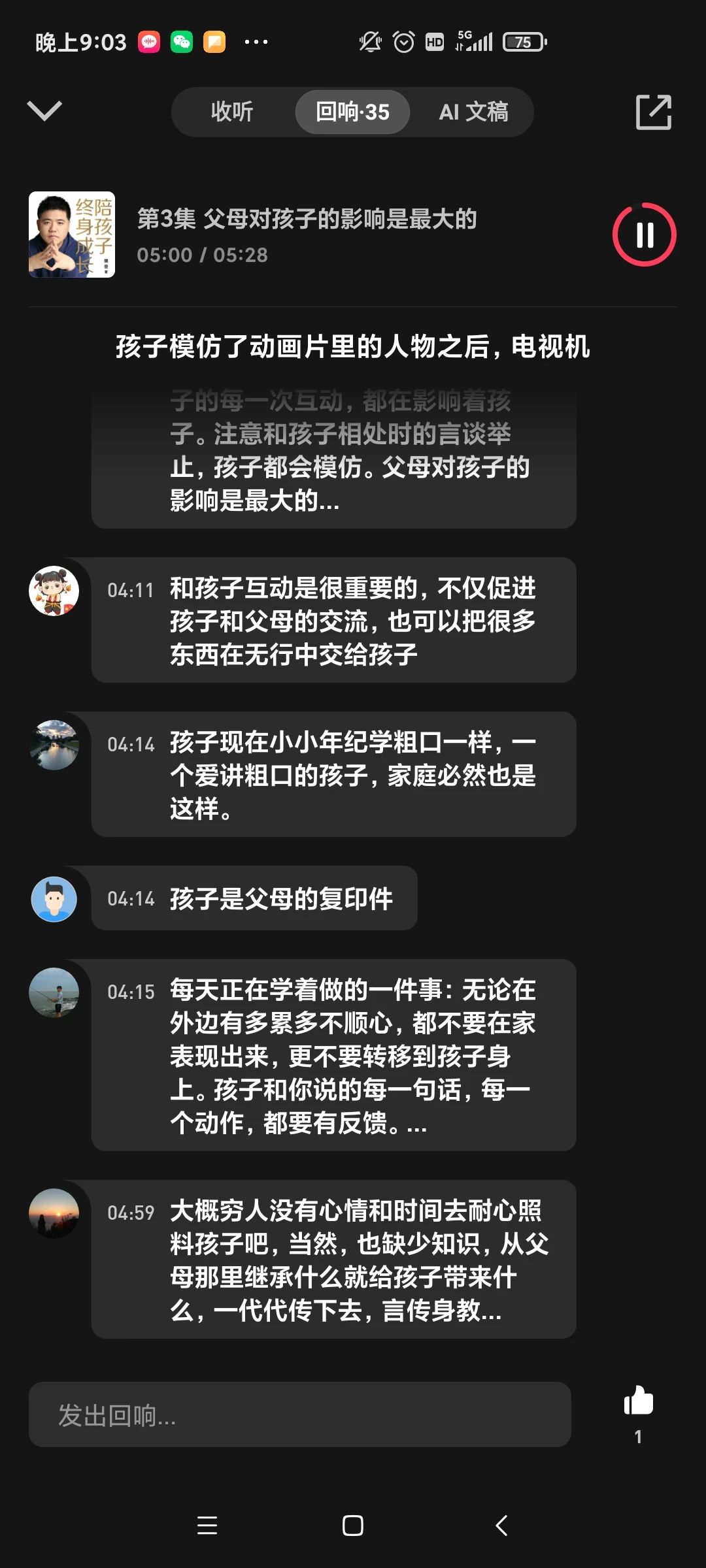Open the 04:11 comment about 和孩子互动
This screenshot has height=1568, width=706.
[x=352, y=621]
